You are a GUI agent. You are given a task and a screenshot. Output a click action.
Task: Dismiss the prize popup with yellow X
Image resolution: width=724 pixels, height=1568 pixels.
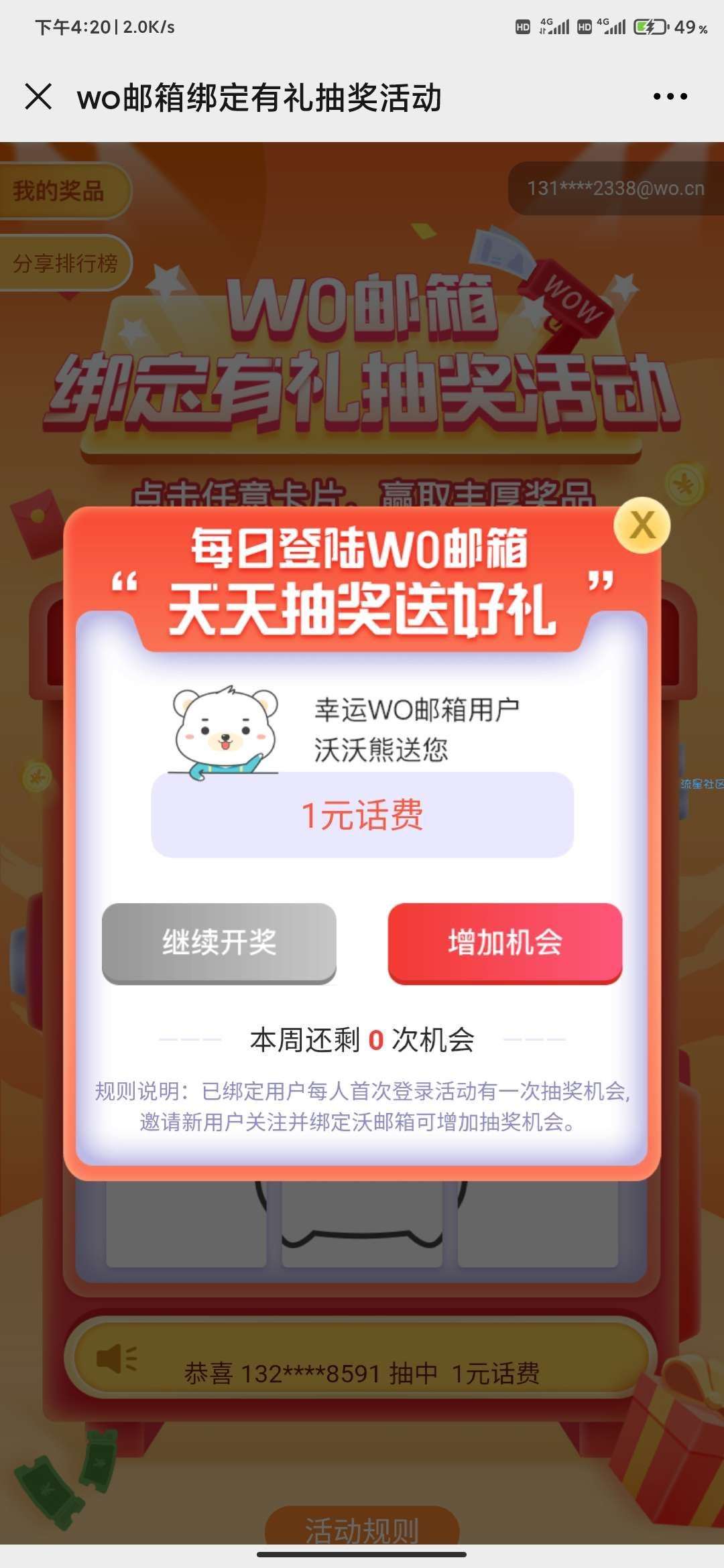click(642, 525)
